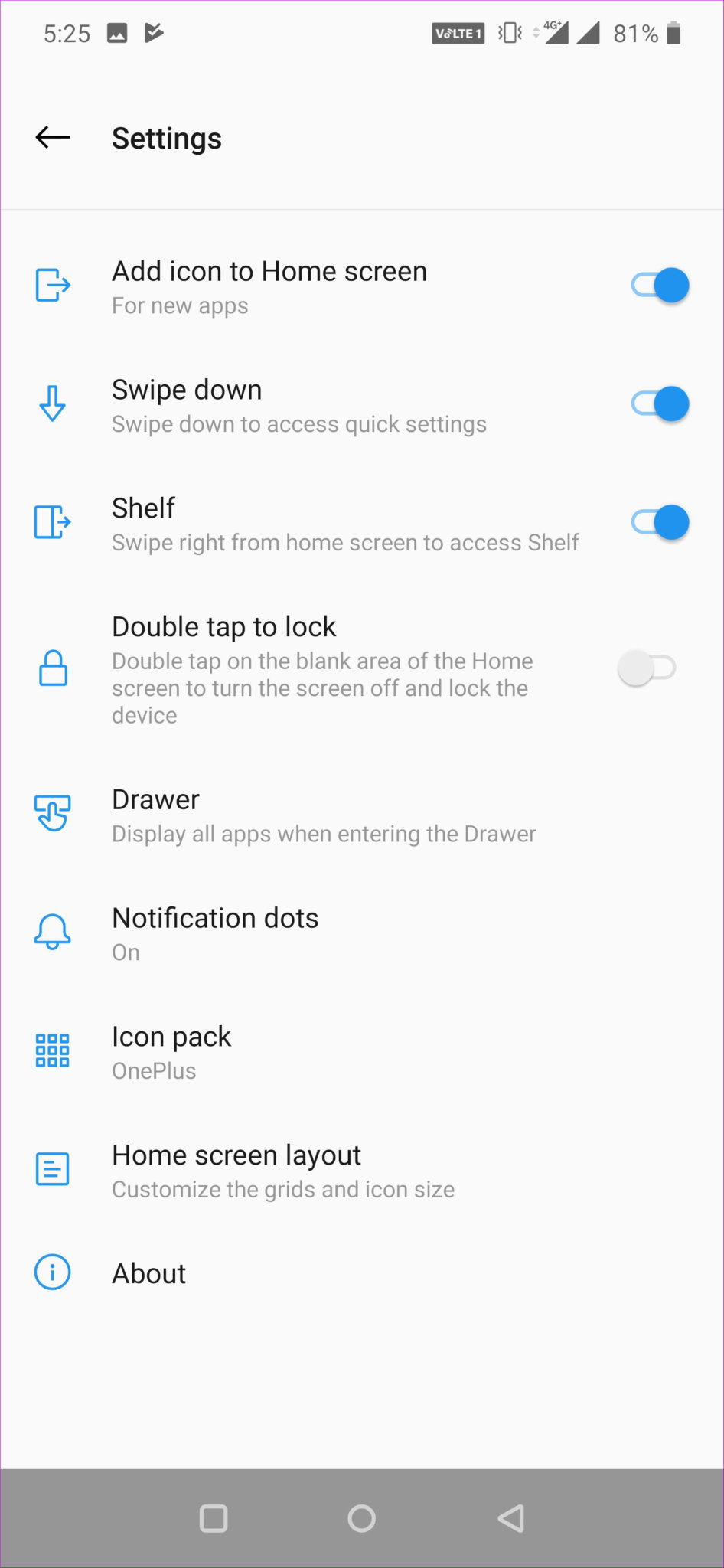724x1568 pixels.
Task: Select the Drawer hand icon
Action: click(52, 813)
